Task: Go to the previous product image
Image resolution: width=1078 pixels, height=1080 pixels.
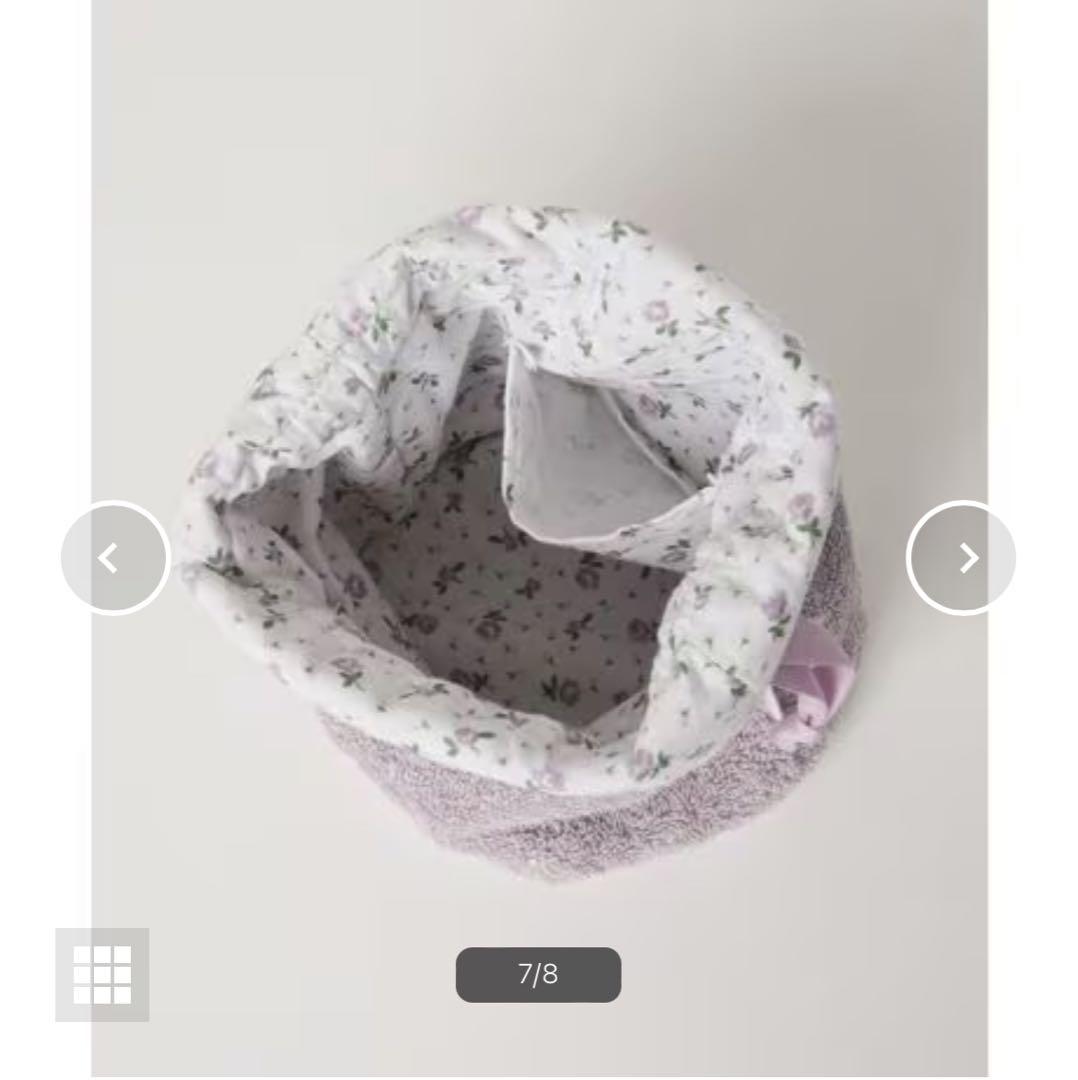Action: tap(115, 557)
